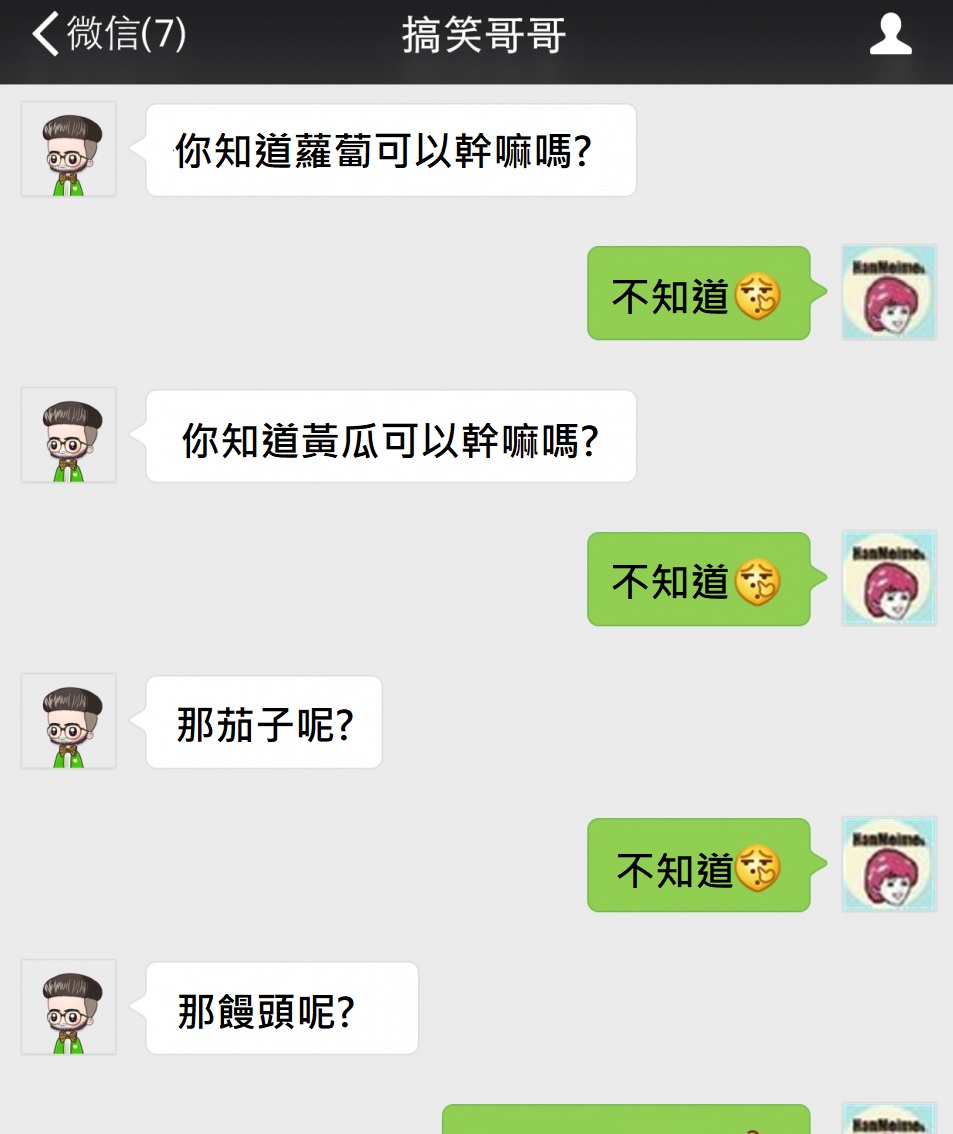
Task: Open the sender's avatar beside the 蘿蔔 message
Action: [x=69, y=149]
